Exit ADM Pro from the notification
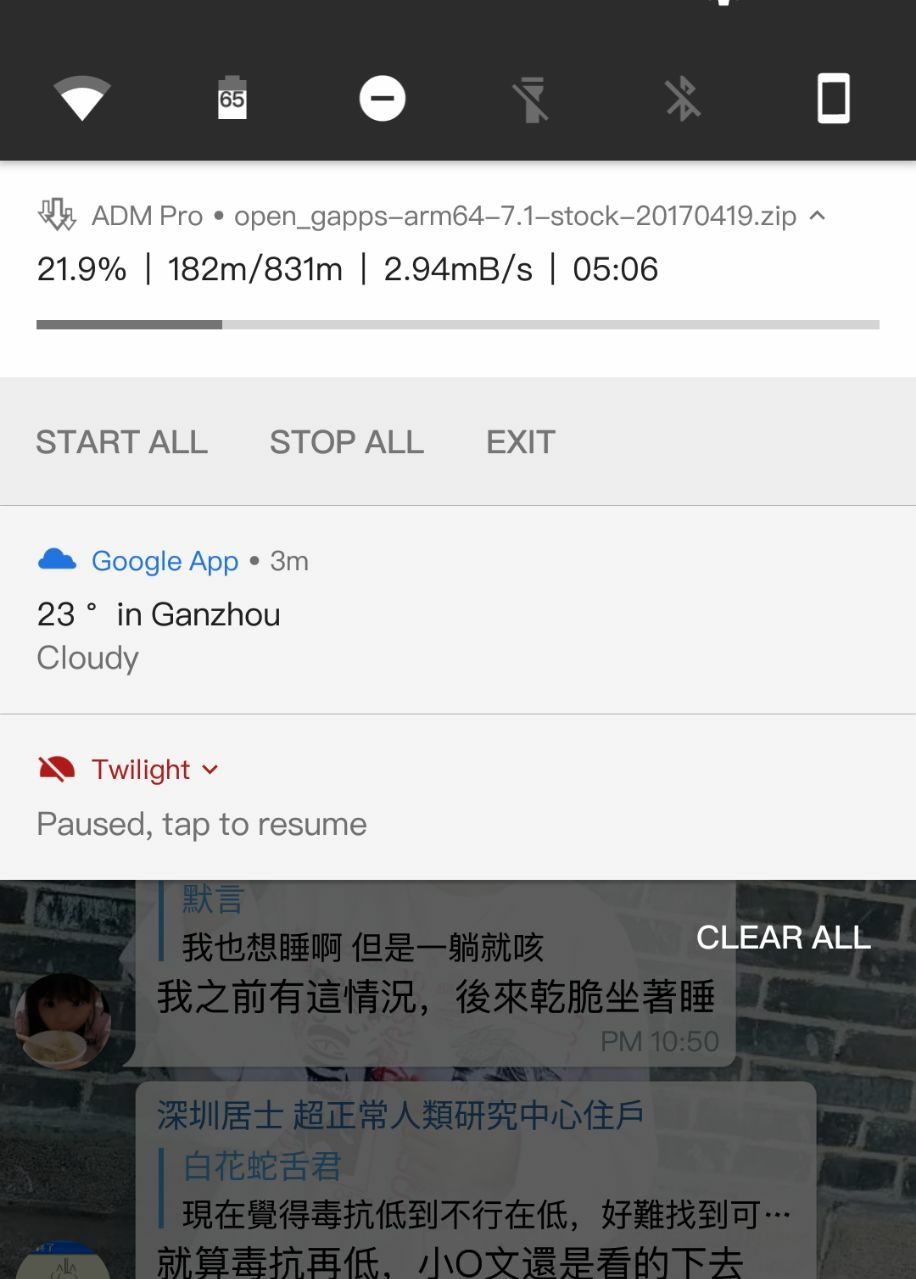 pos(520,442)
